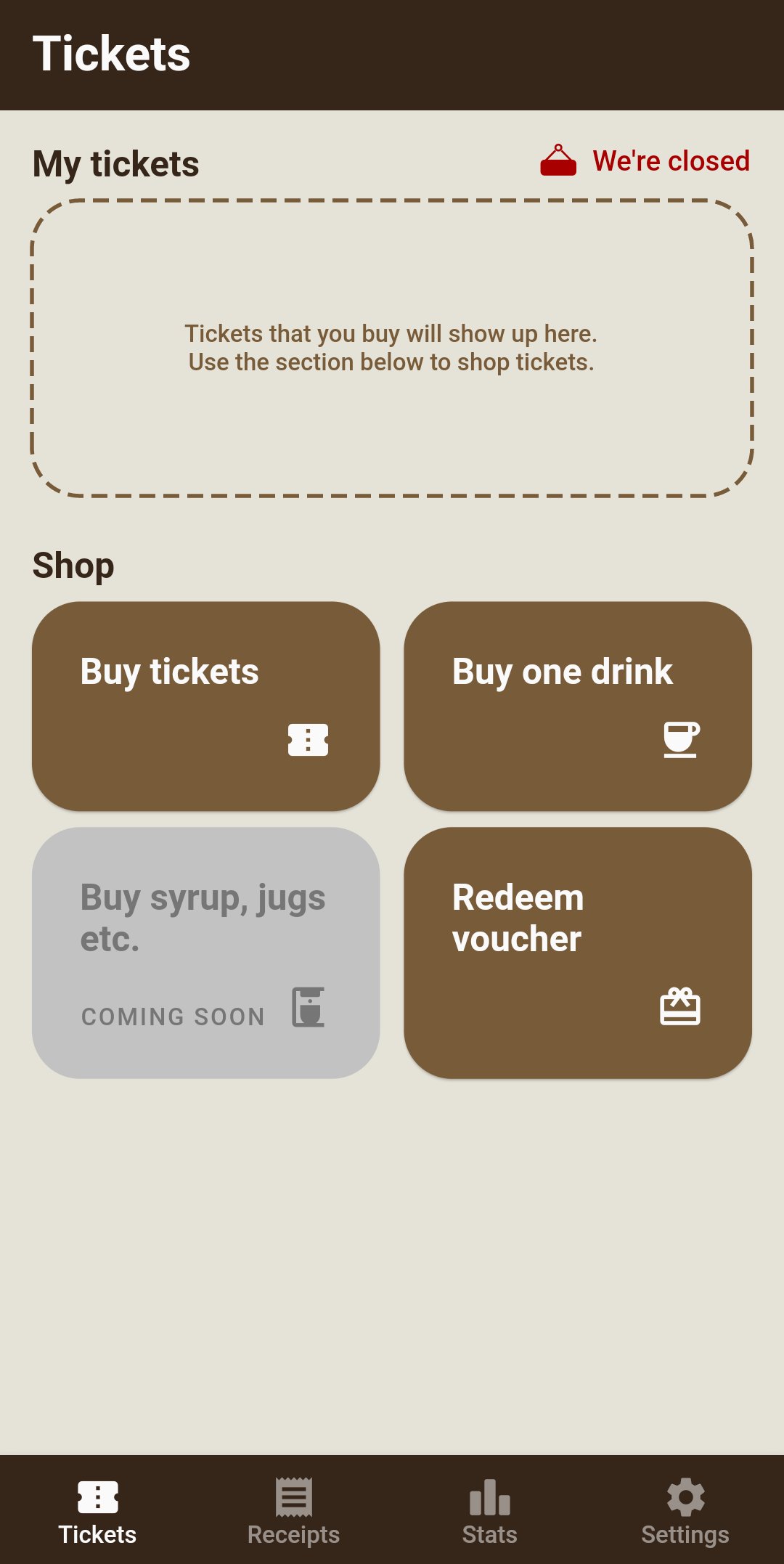Open the Buy tickets card
The width and height of the screenshot is (784, 1564).
point(206,706)
